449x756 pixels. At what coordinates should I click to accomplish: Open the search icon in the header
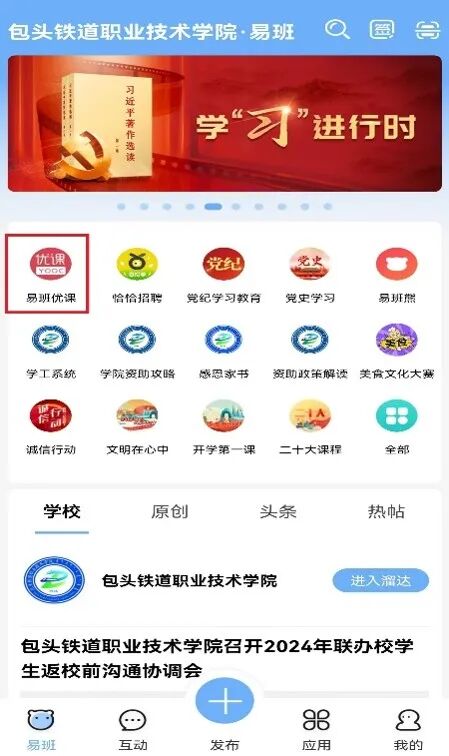pyautogui.click(x=337, y=30)
